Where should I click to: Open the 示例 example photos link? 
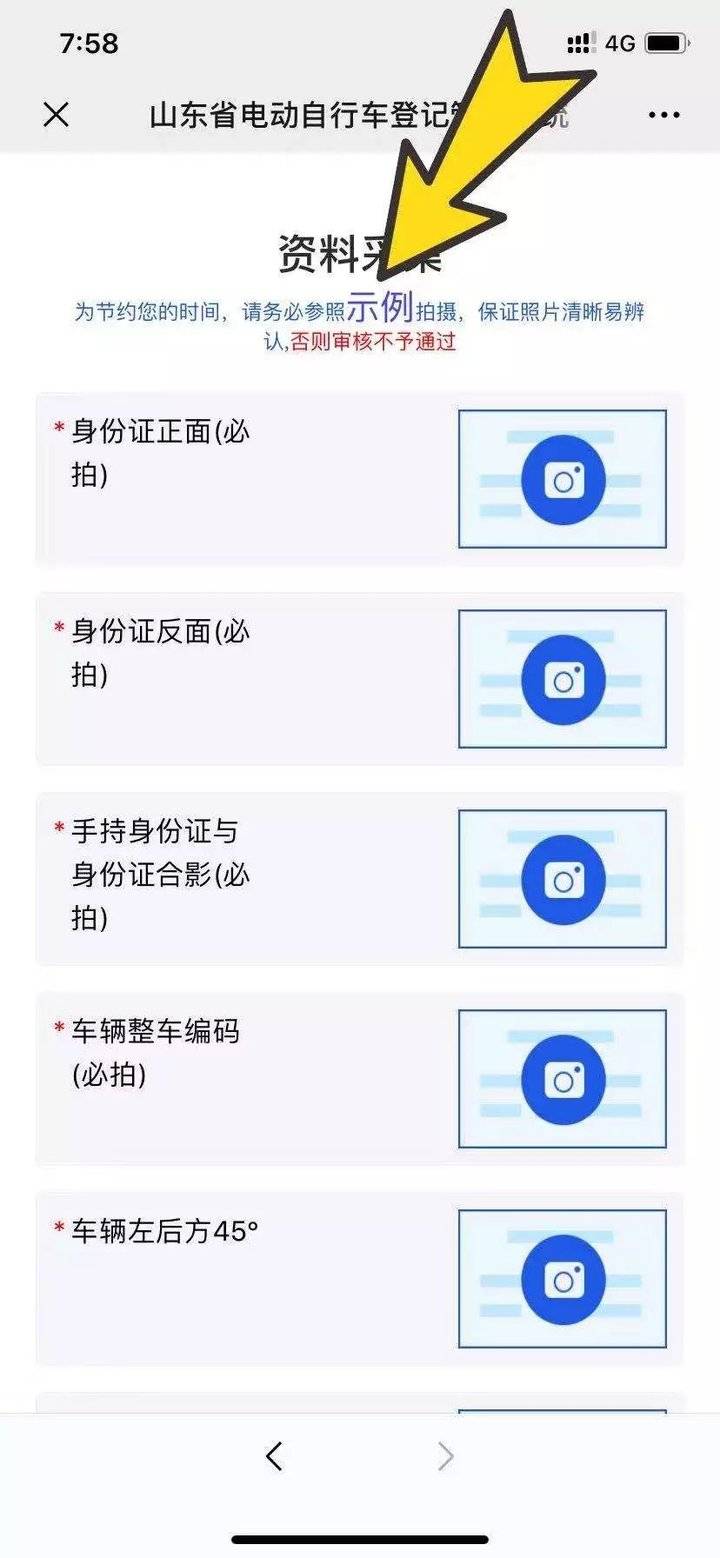pos(380,306)
